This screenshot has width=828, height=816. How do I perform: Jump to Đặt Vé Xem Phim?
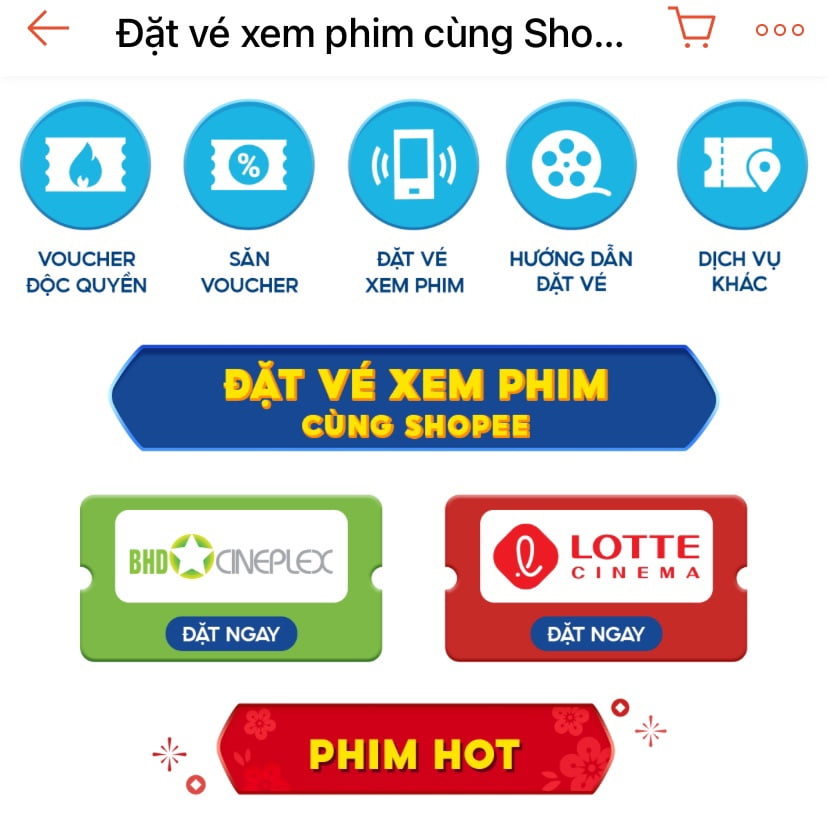pyautogui.click(x=414, y=165)
